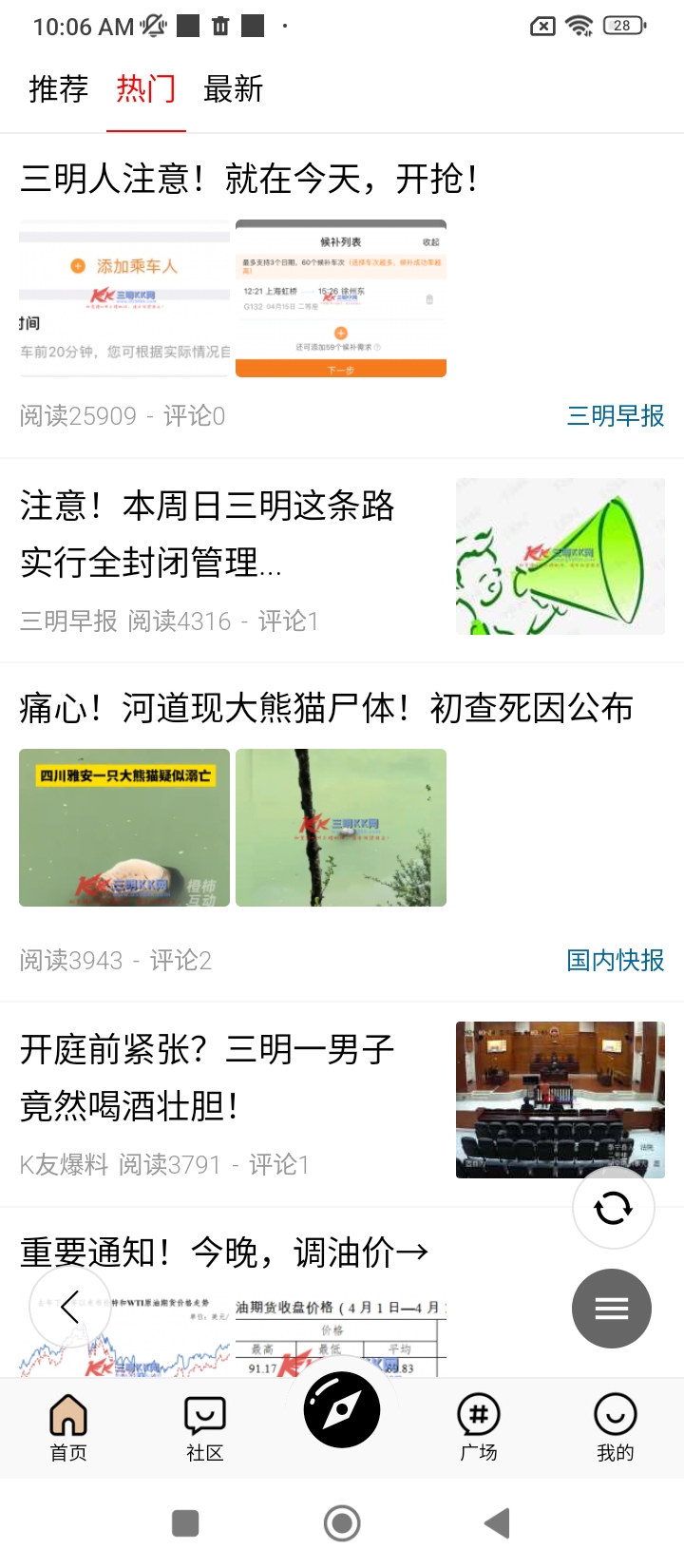
Task: Tap the system back button
Action: point(497,1523)
